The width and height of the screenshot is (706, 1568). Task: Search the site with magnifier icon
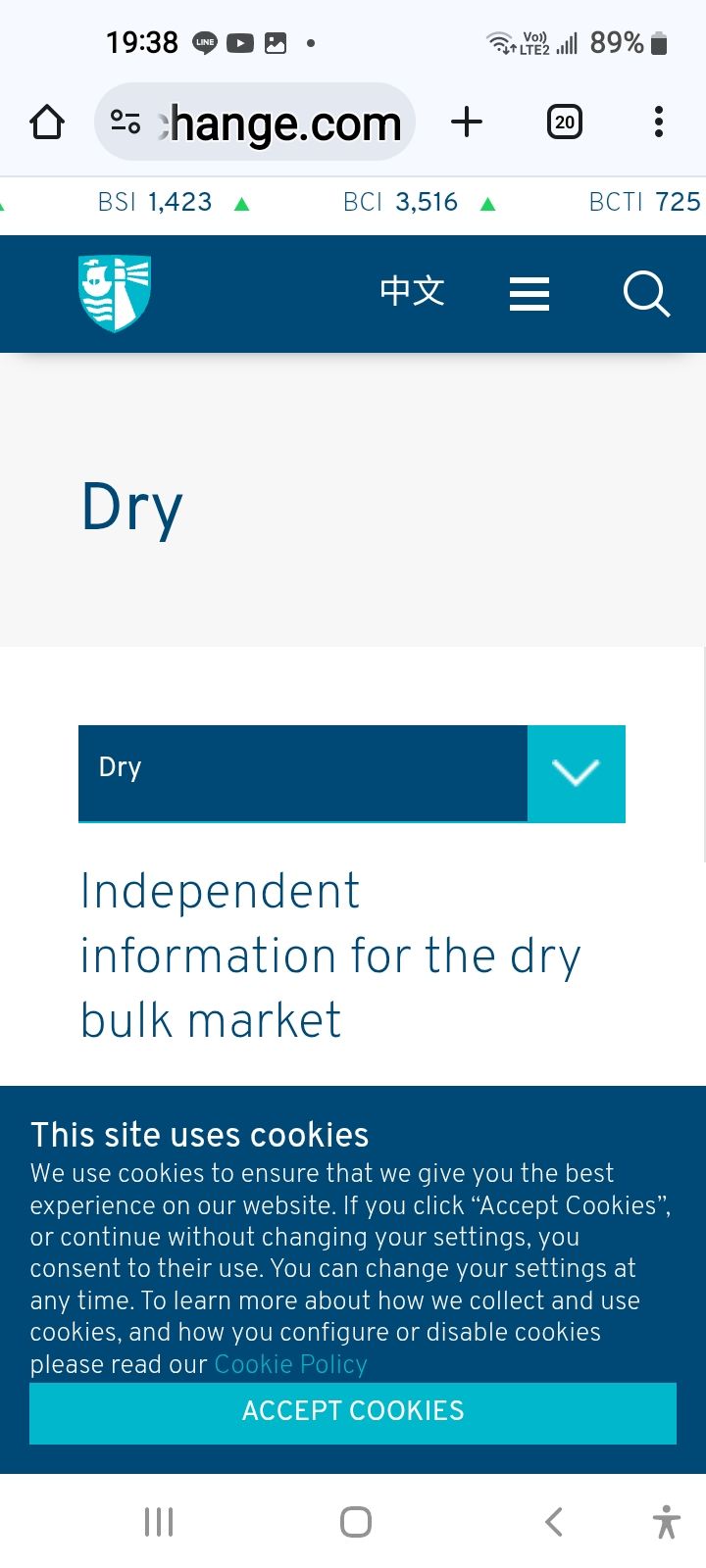tap(646, 293)
